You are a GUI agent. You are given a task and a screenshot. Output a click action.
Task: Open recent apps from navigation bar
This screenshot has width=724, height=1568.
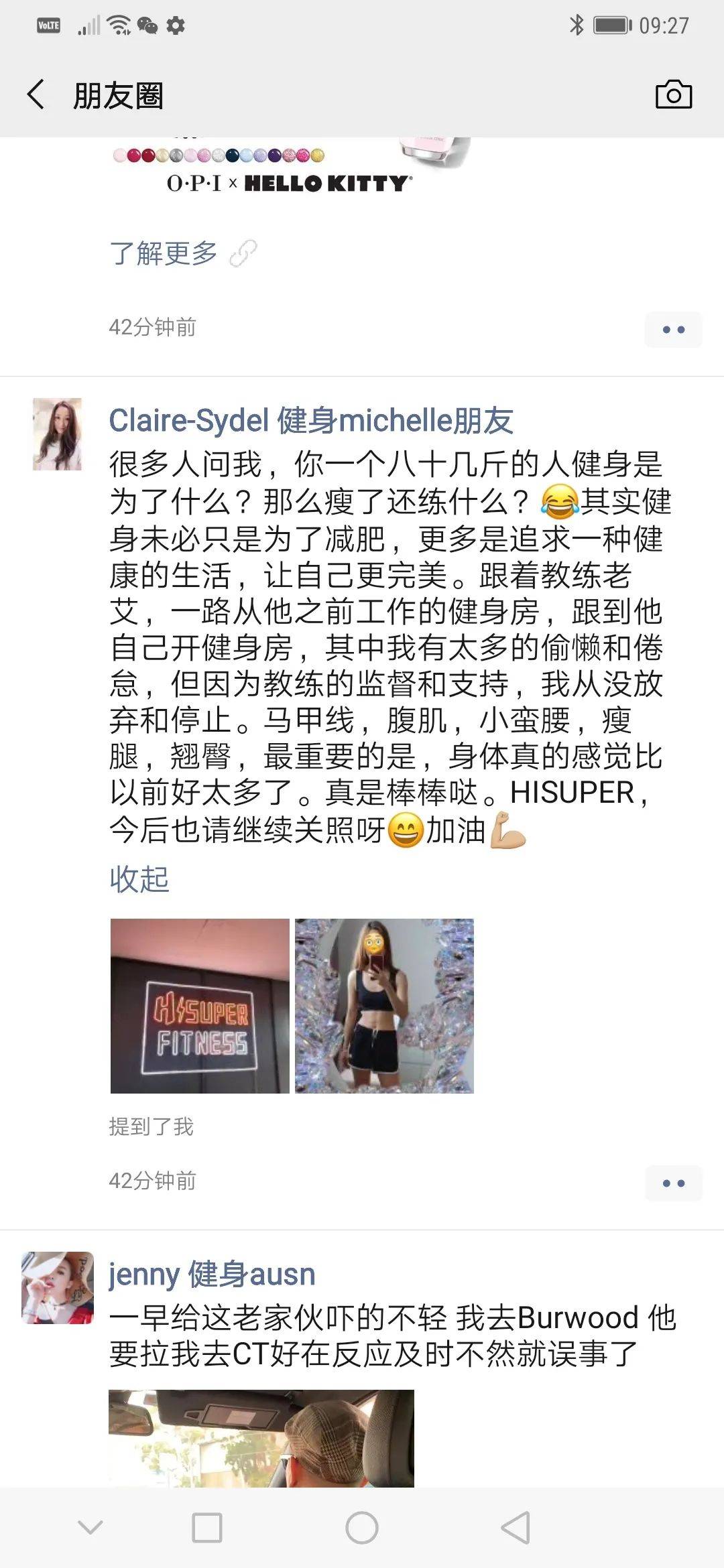click(x=207, y=1528)
